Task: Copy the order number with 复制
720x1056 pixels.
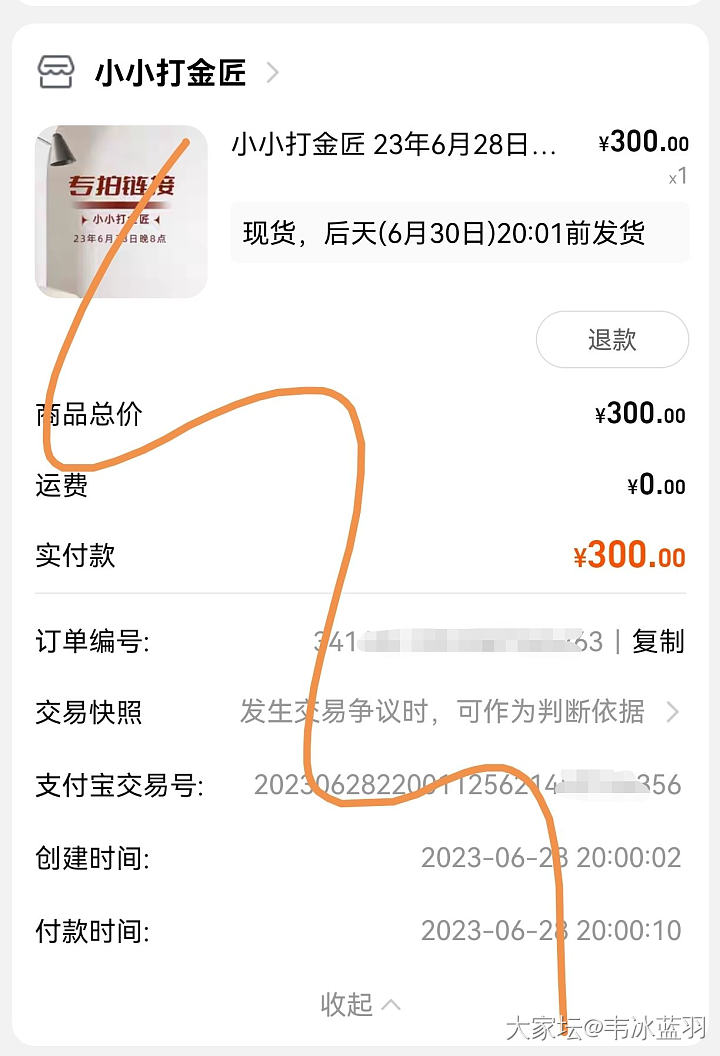Action: point(658,641)
